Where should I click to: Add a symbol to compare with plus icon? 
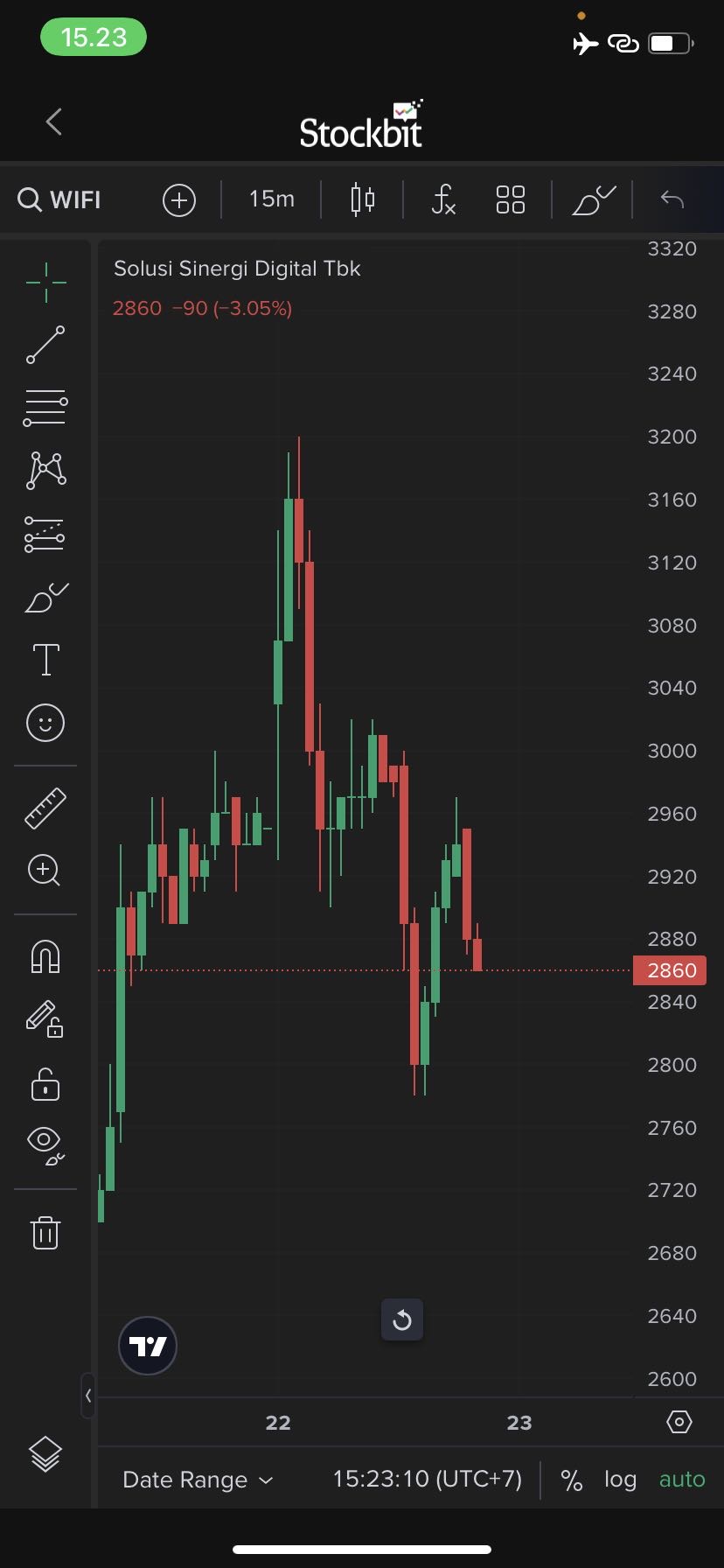click(x=179, y=200)
